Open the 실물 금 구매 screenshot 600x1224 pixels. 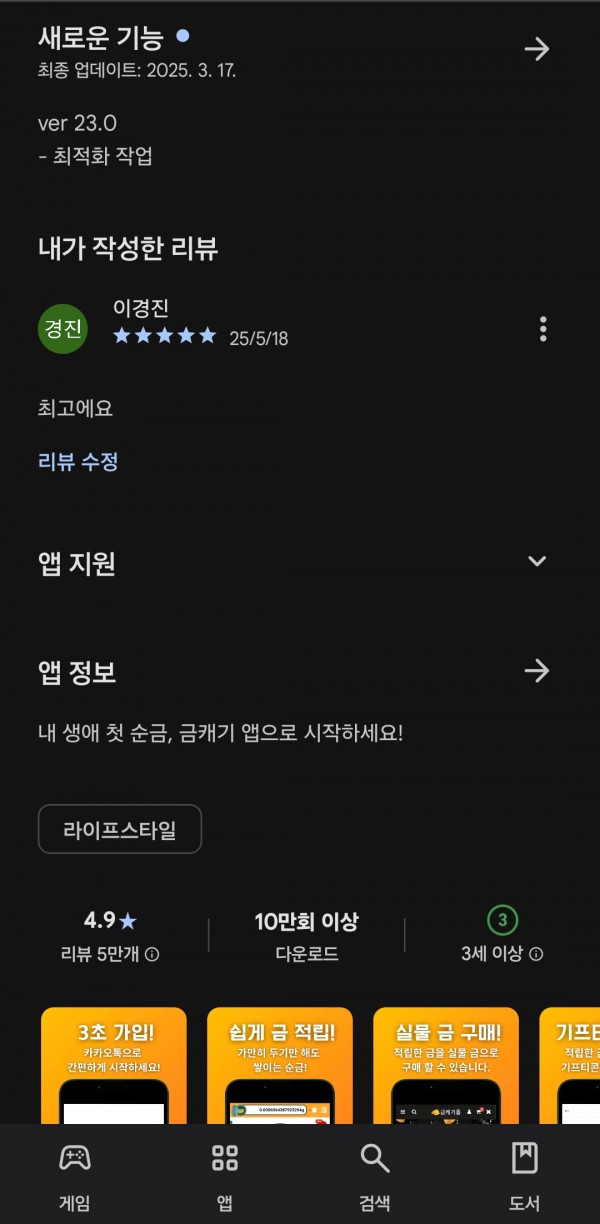tap(446, 1066)
